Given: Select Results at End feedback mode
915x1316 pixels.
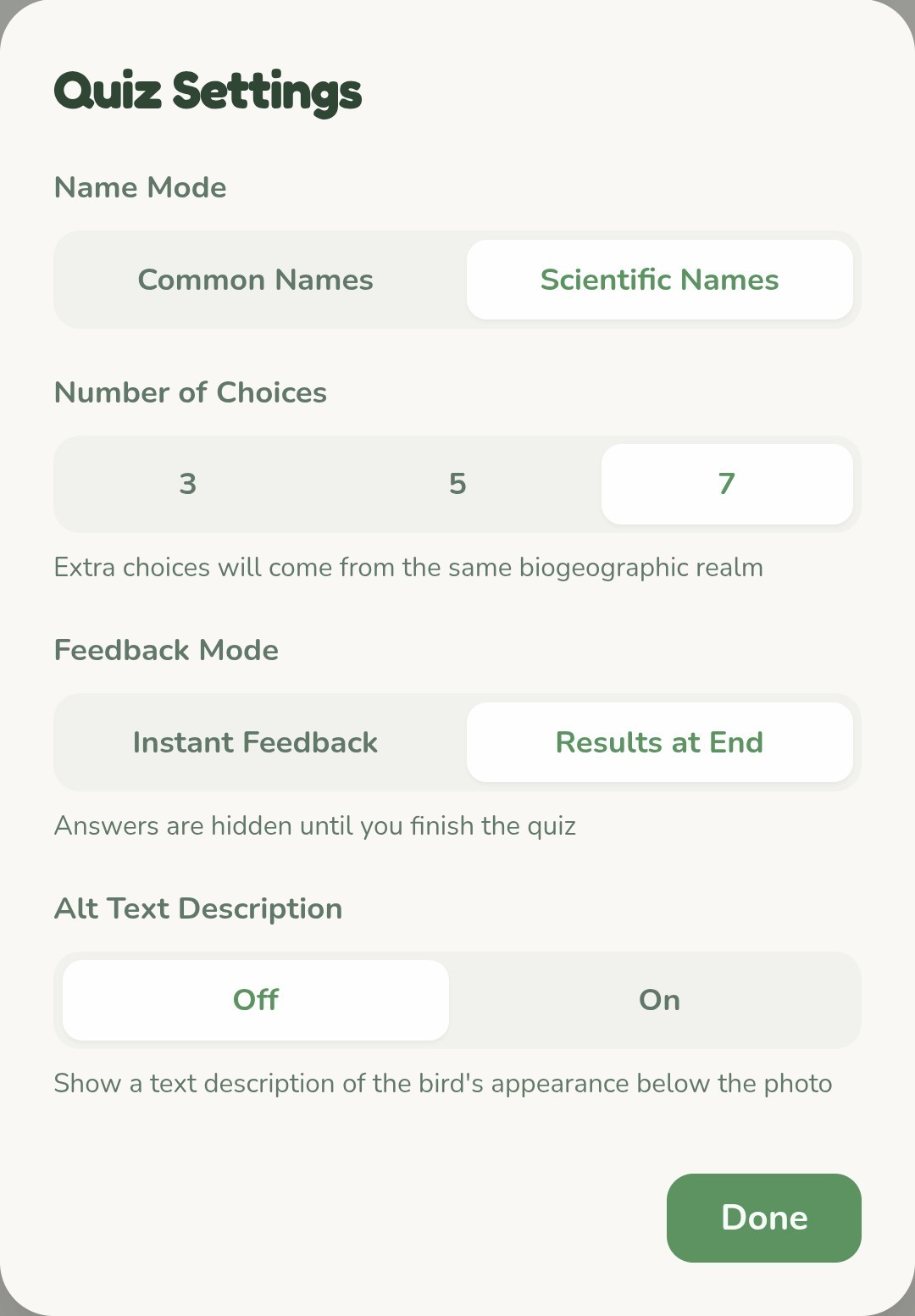Looking at the screenshot, I should tap(659, 742).
